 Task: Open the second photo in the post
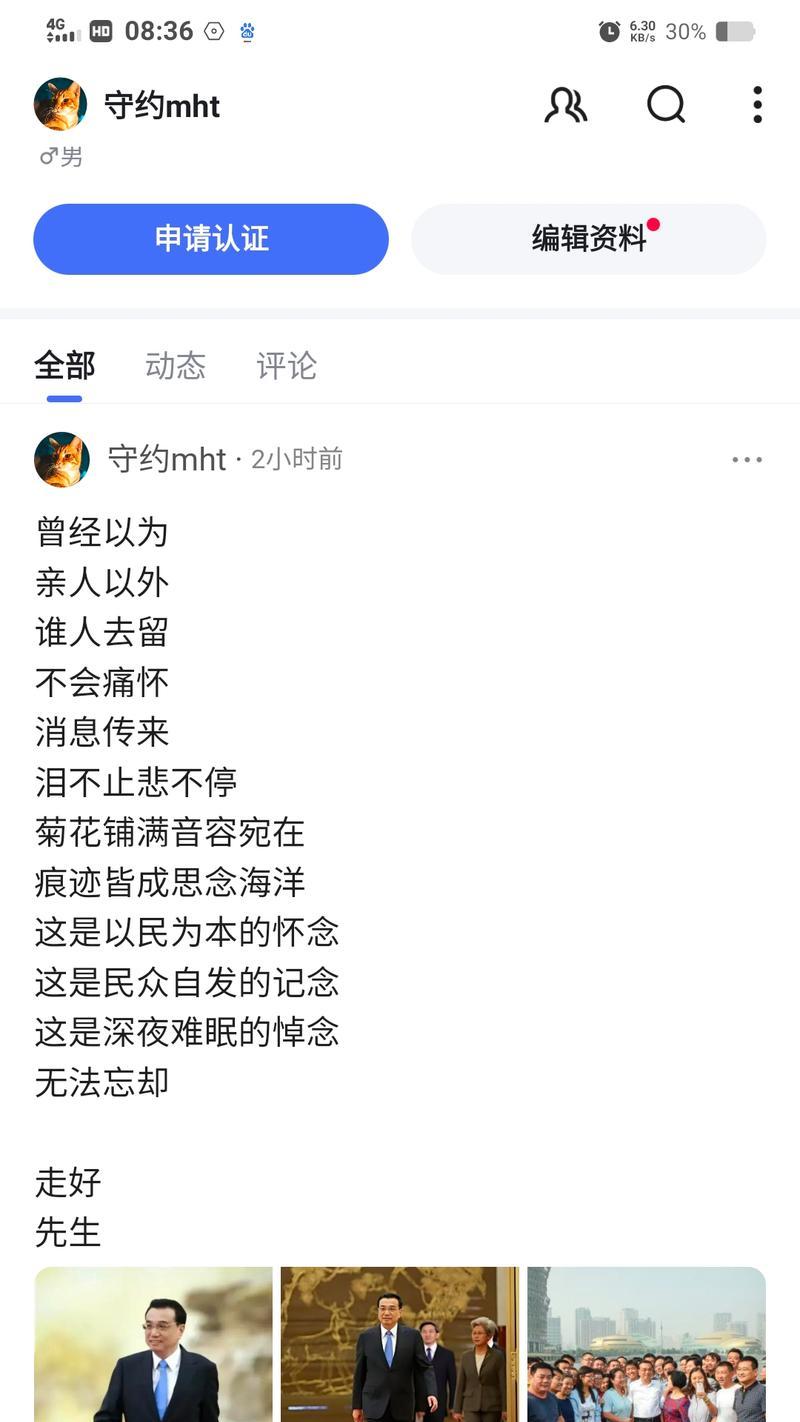[x=400, y=1344]
